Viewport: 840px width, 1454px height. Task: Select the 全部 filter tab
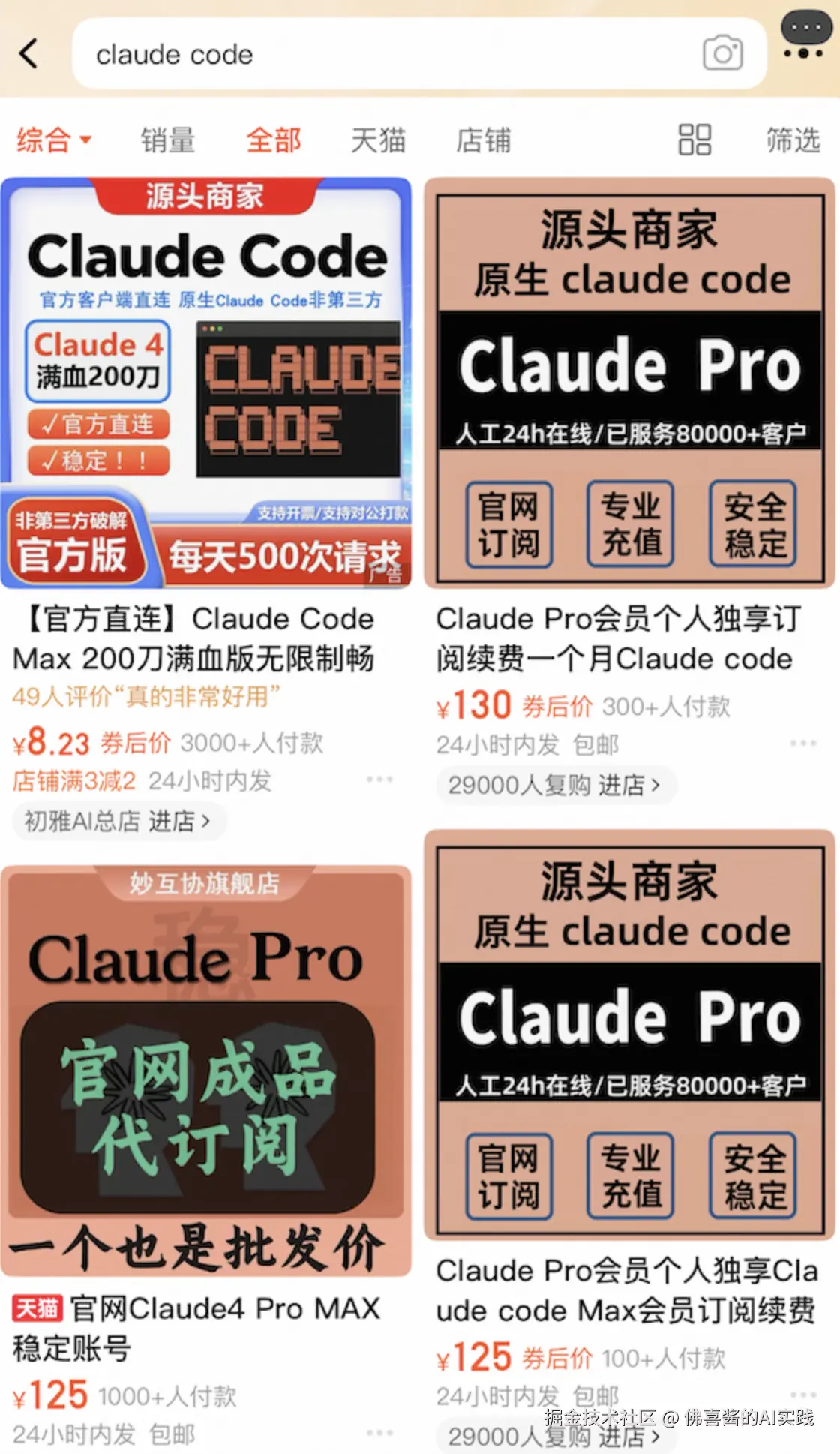coord(274,140)
